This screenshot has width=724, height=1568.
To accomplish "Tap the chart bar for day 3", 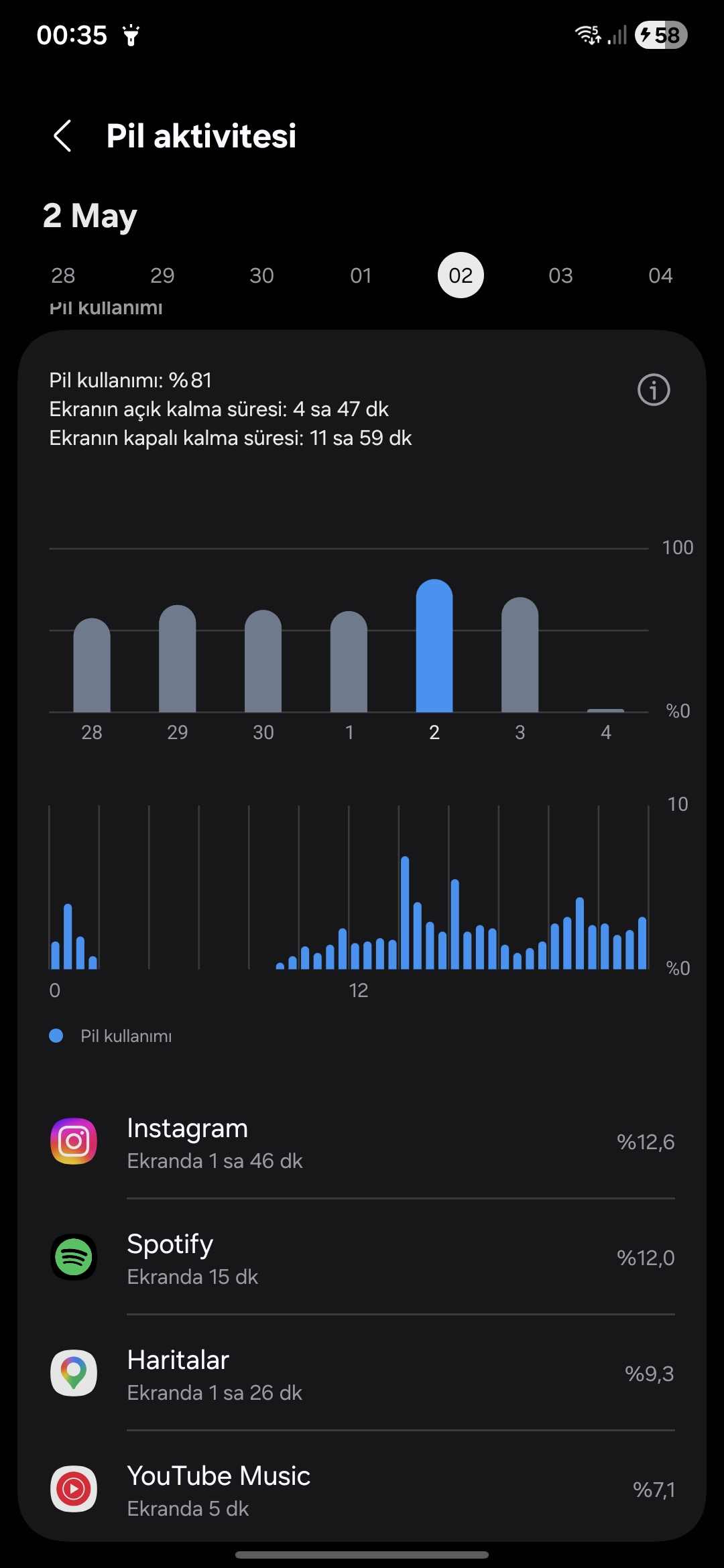I will pos(520,654).
